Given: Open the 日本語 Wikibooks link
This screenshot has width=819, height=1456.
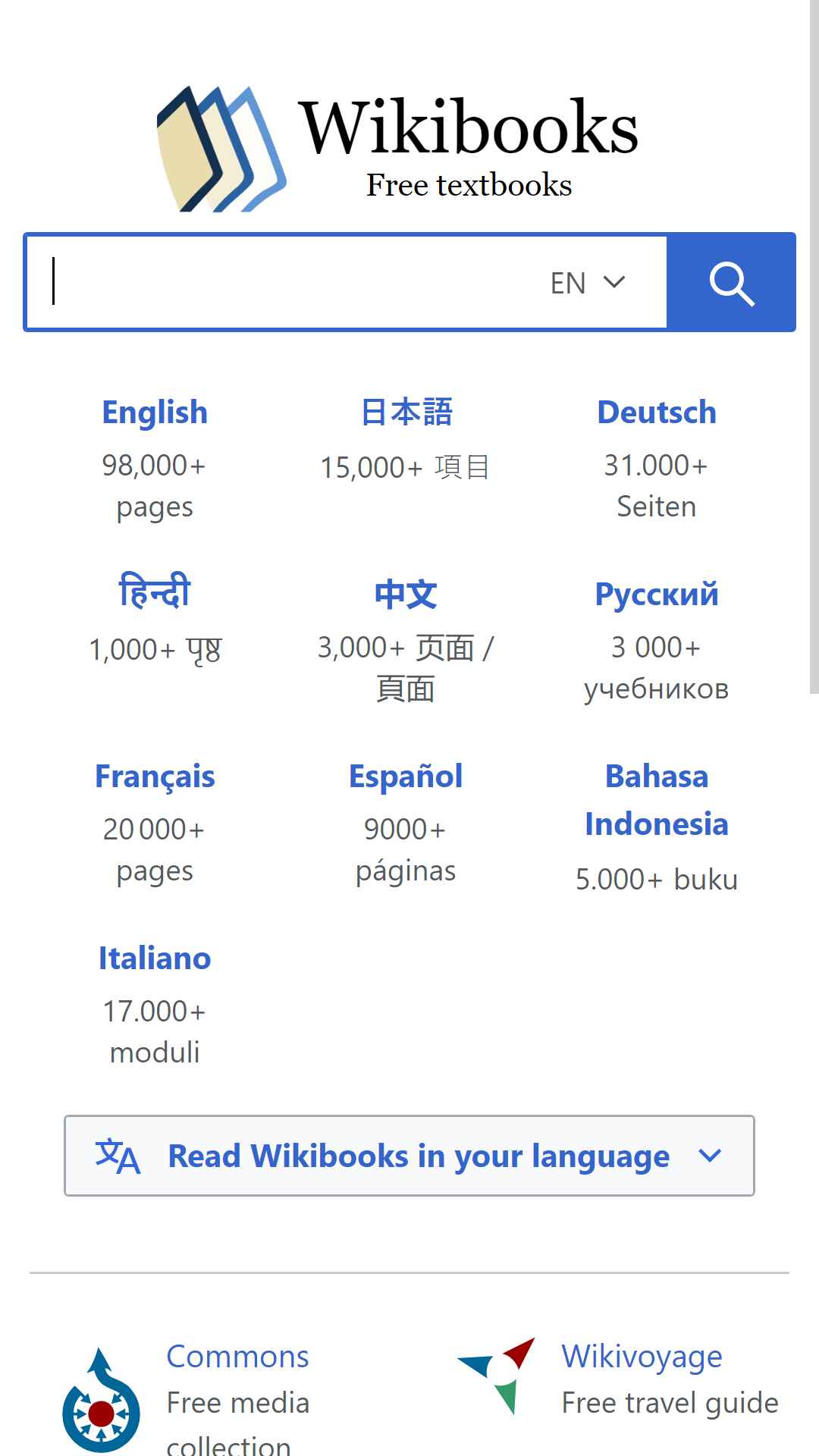Looking at the screenshot, I should [406, 413].
